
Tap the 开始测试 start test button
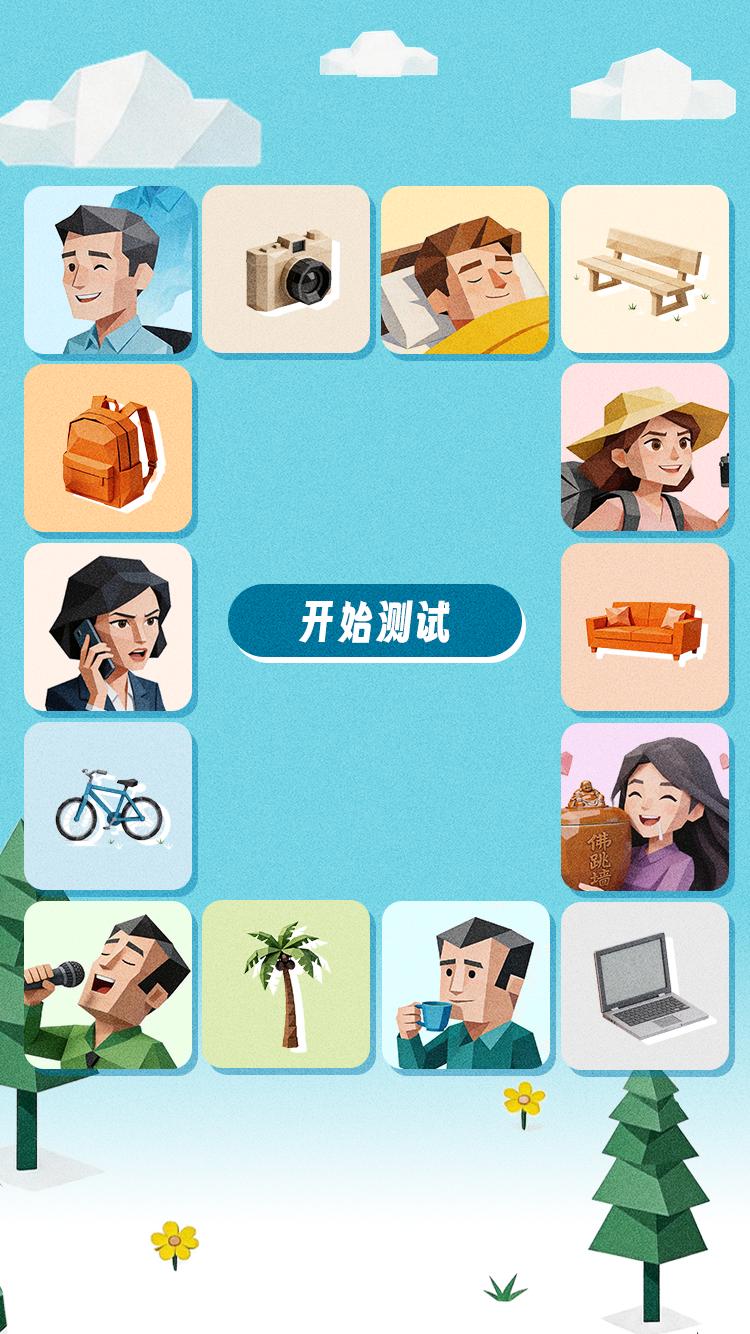375,622
